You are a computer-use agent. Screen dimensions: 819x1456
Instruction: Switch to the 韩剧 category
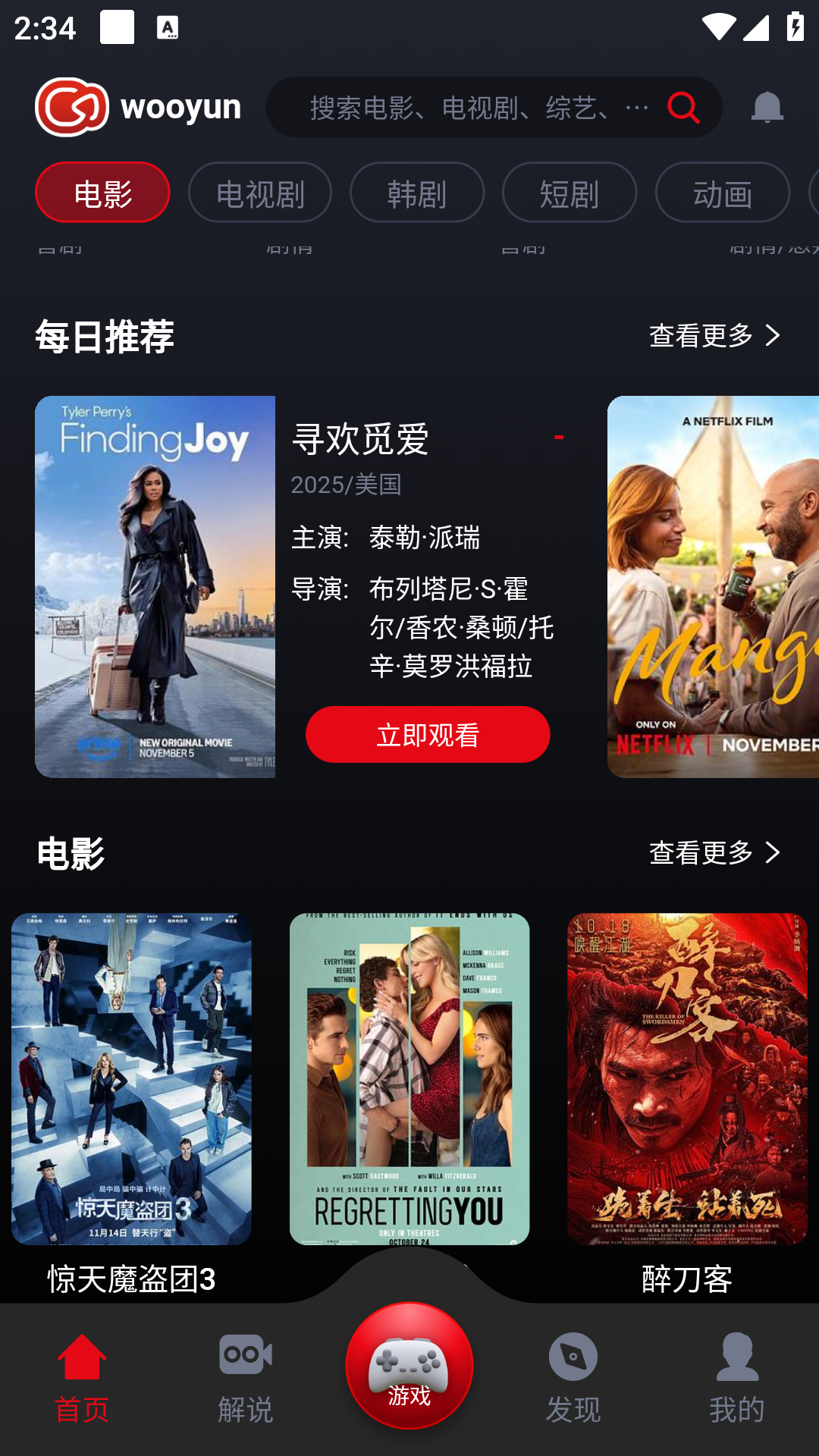417,193
